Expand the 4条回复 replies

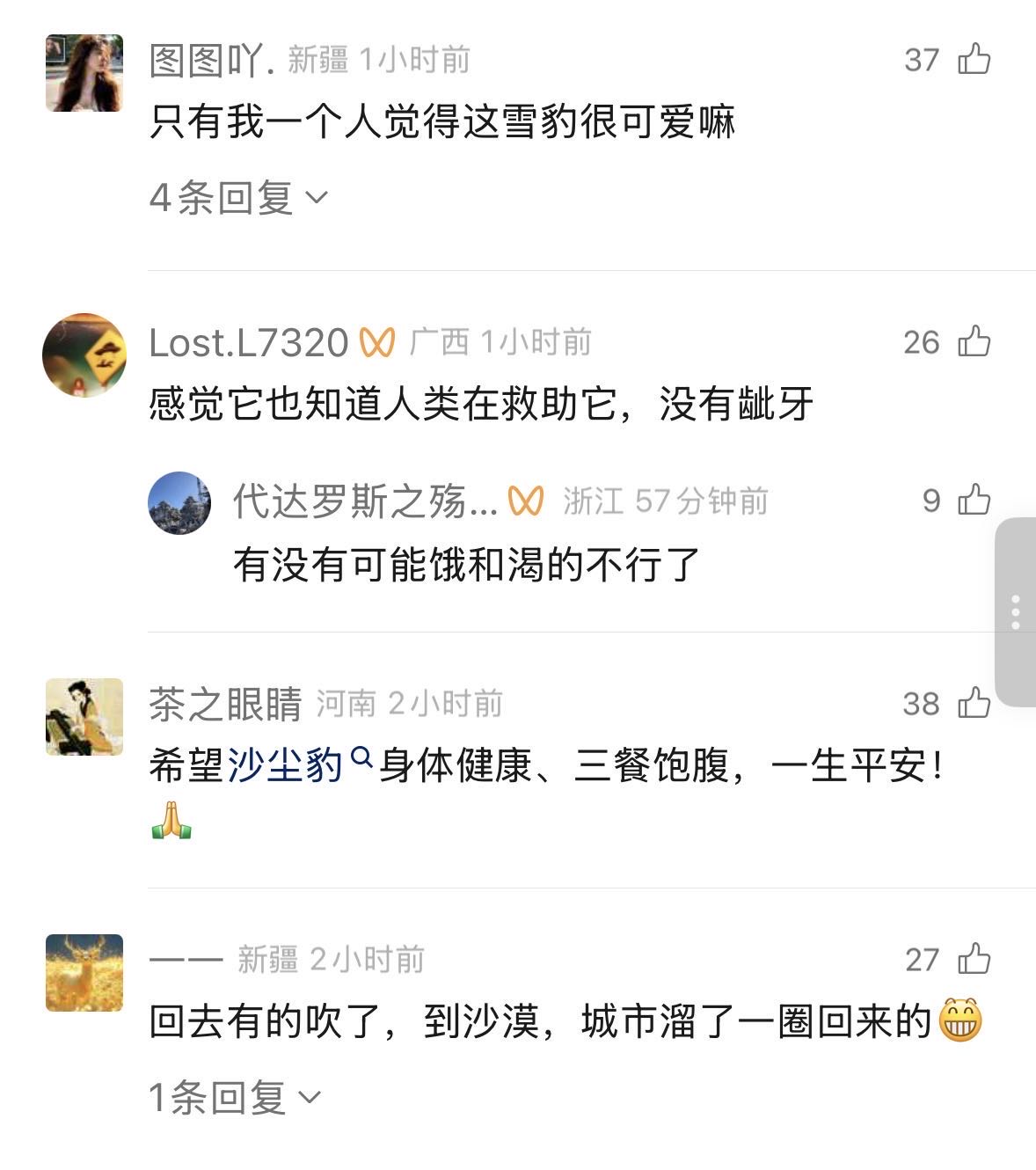point(237,198)
